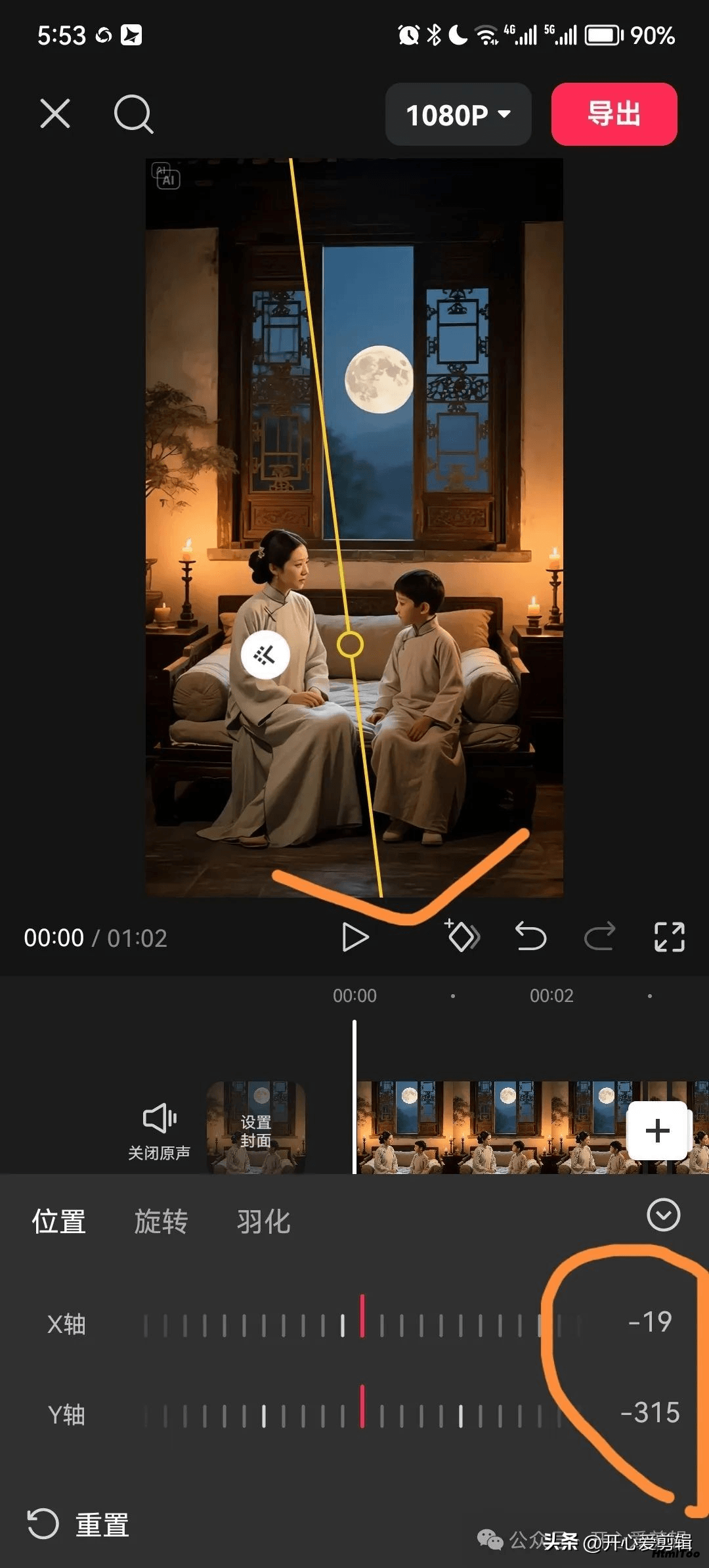Enter fullscreen preview
The image size is (709, 1568).
coord(669,936)
